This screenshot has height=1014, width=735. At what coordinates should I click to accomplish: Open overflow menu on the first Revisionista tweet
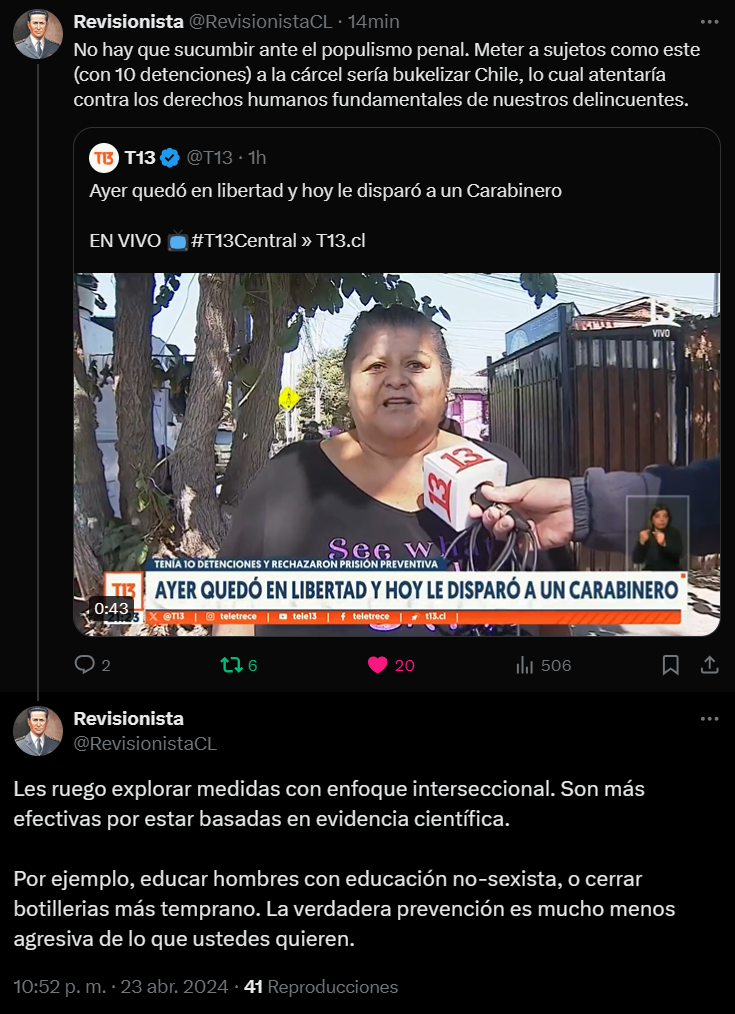click(709, 21)
